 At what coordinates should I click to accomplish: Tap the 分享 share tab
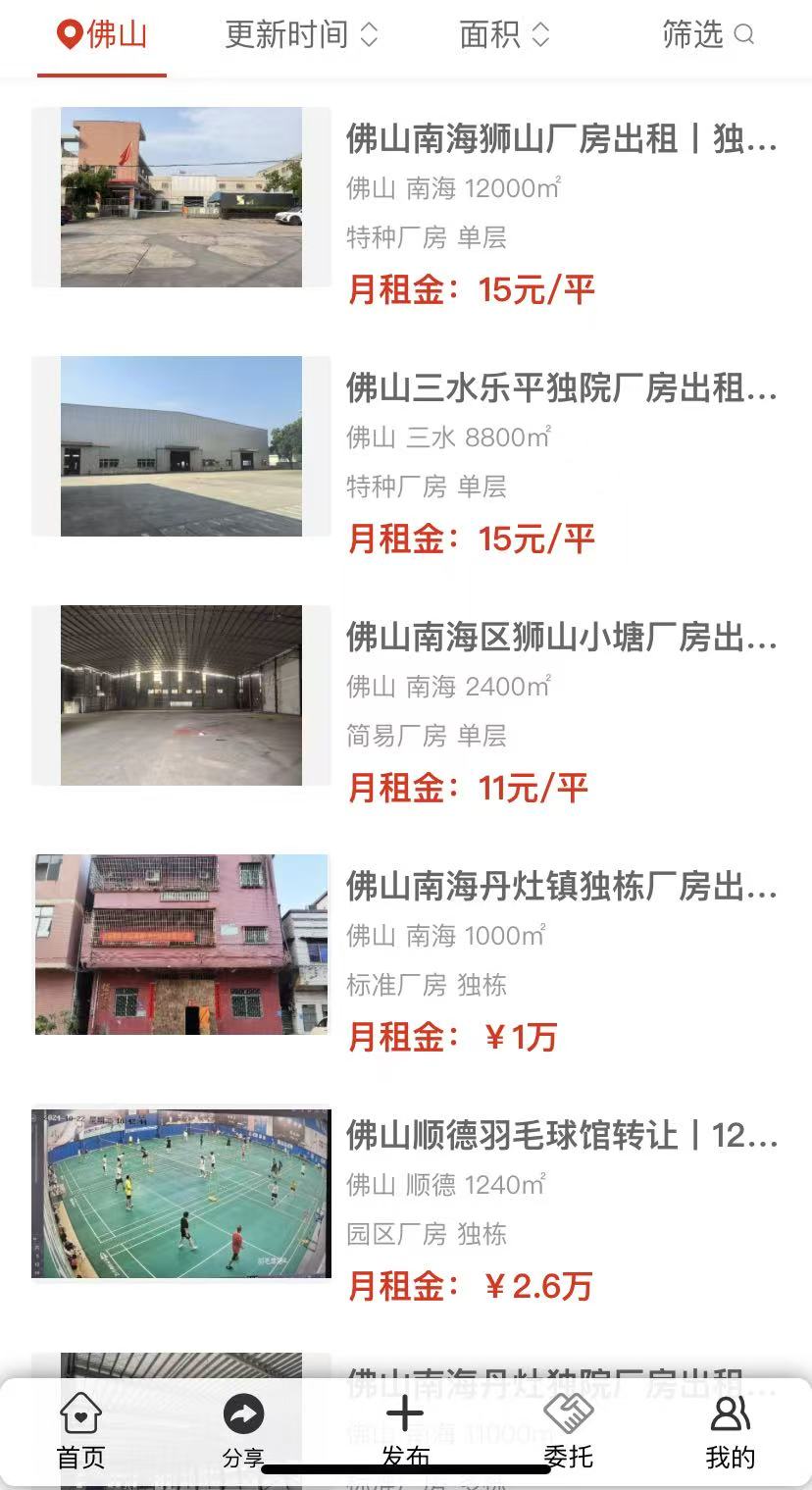(x=243, y=1431)
